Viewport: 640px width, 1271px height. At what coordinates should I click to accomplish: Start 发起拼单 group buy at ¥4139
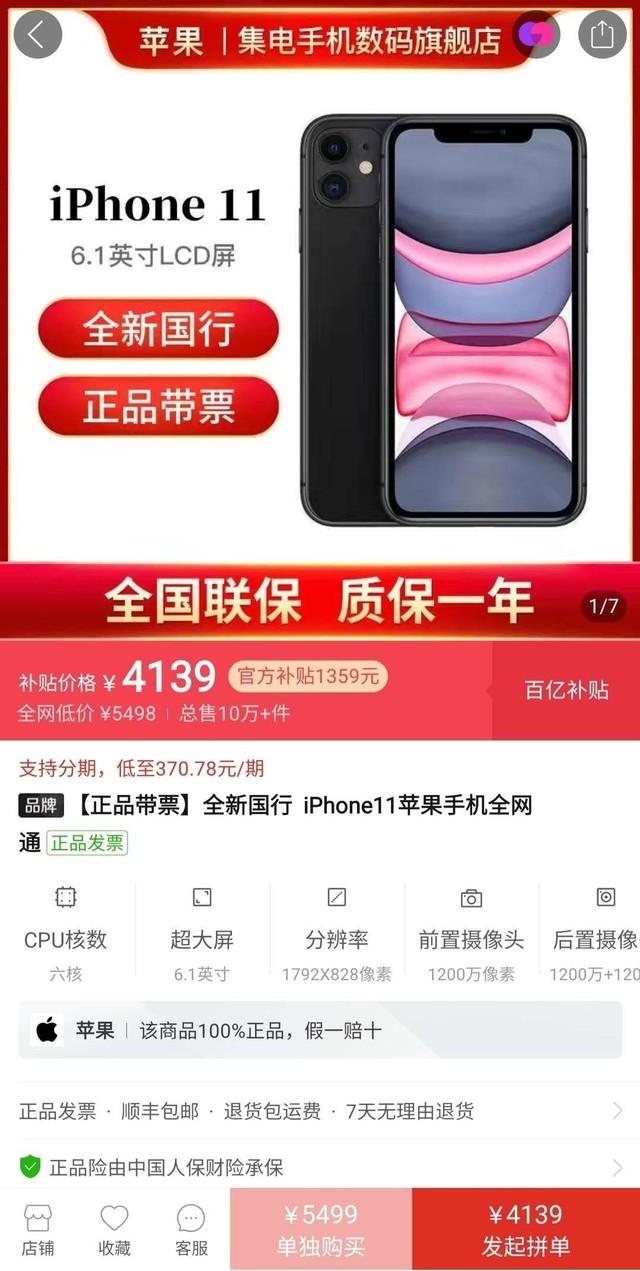click(x=526, y=1229)
